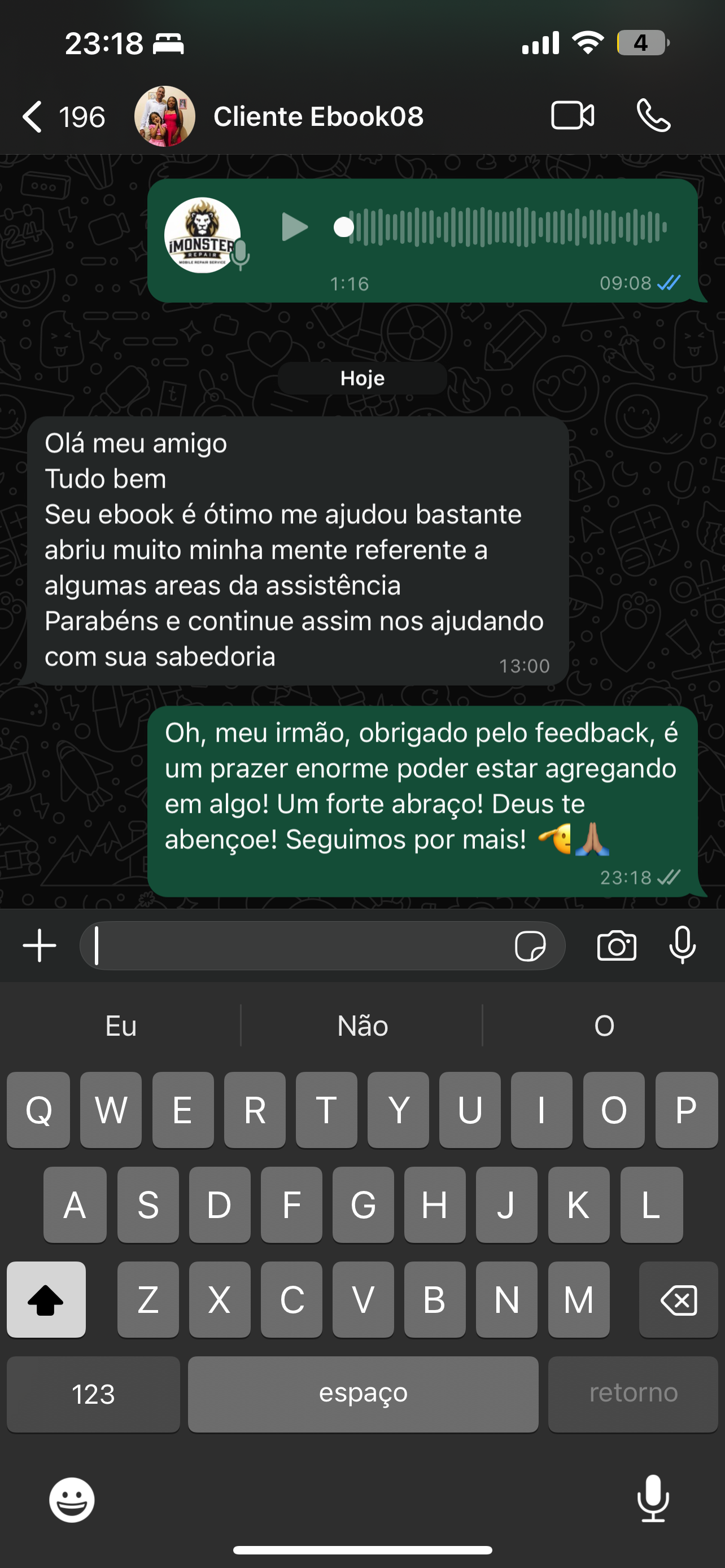725x1568 pixels.
Task: Open the camera to send a photo
Action: coord(617,945)
